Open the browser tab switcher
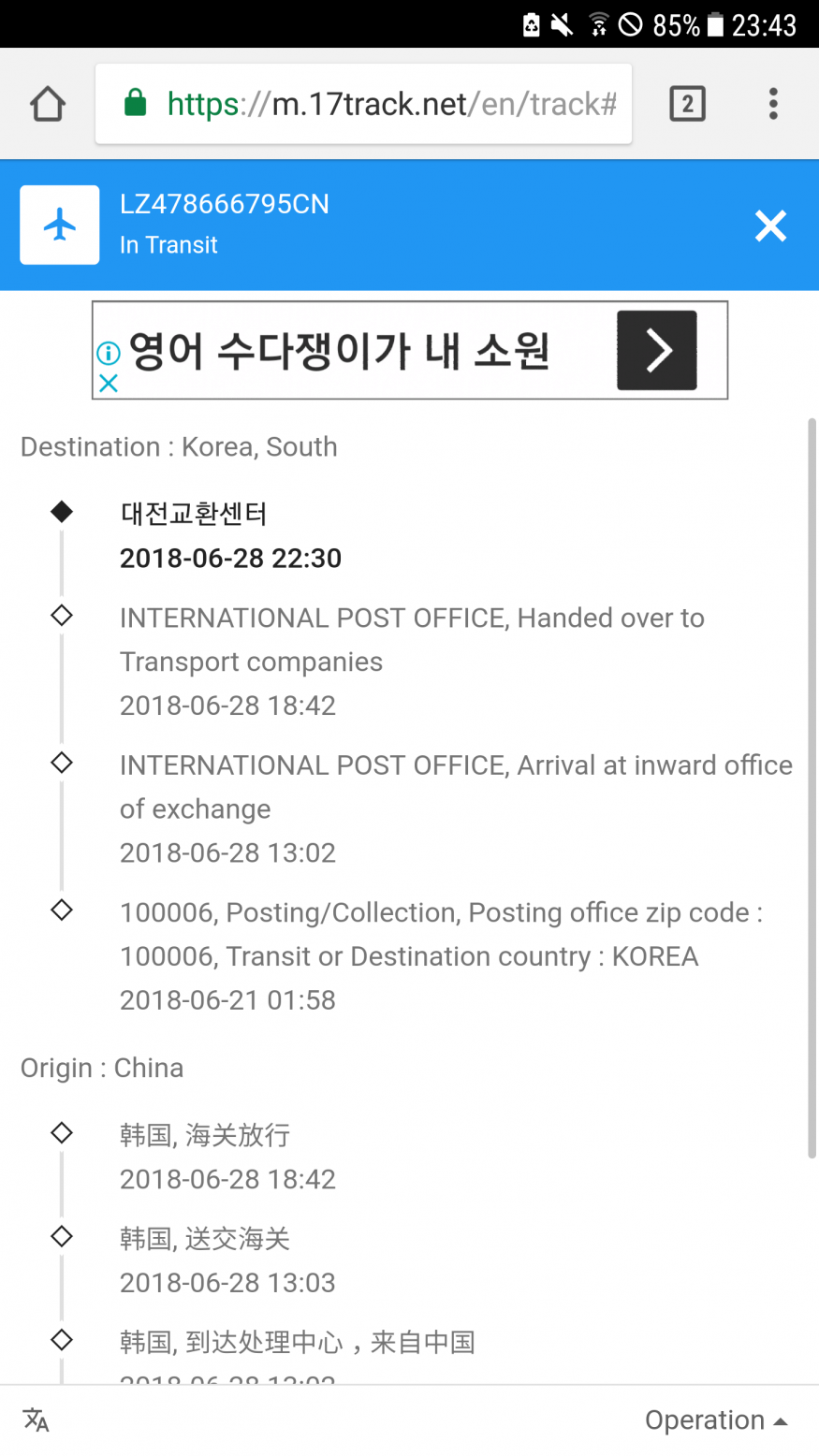The height and width of the screenshot is (1456, 819). (x=687, y=104)
